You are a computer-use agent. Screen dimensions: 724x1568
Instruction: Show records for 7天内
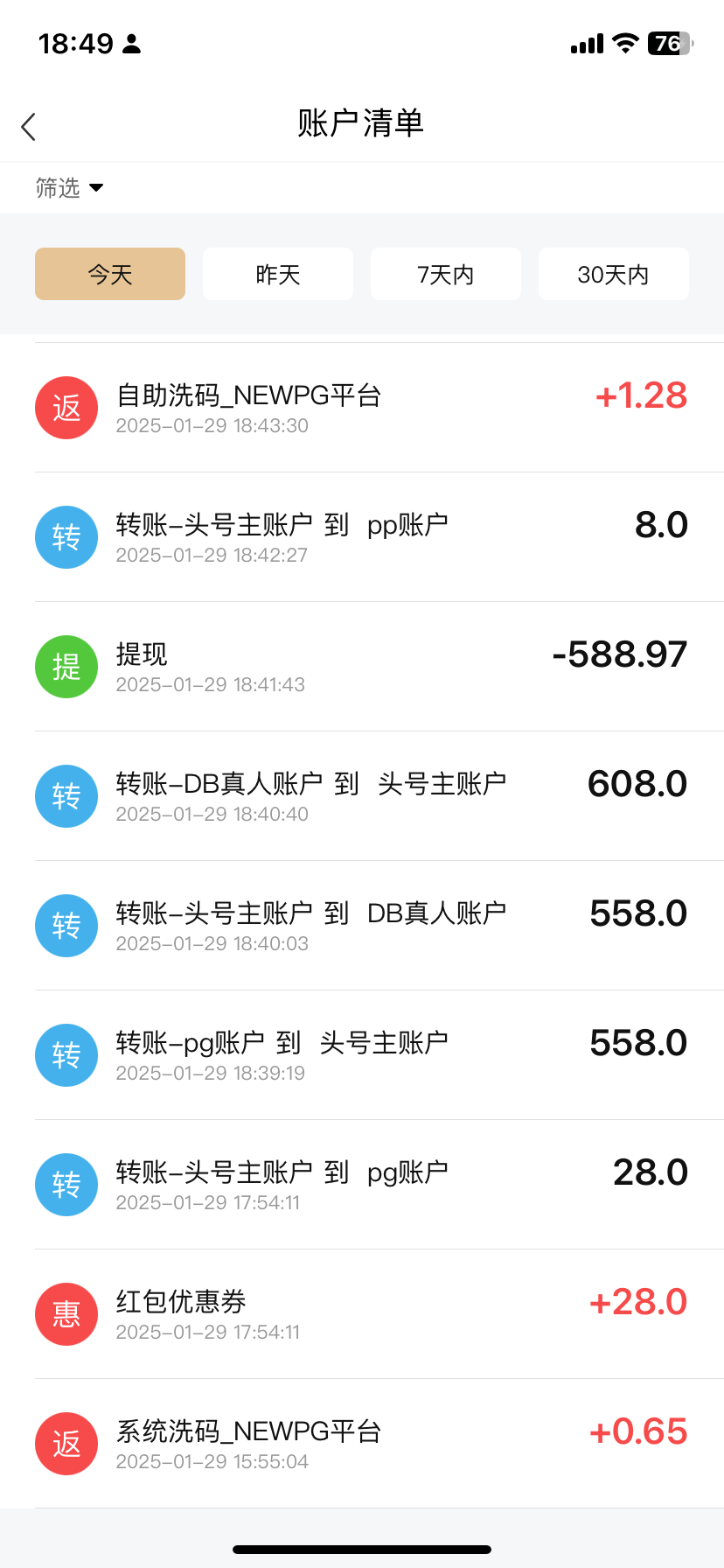point(446,274)
